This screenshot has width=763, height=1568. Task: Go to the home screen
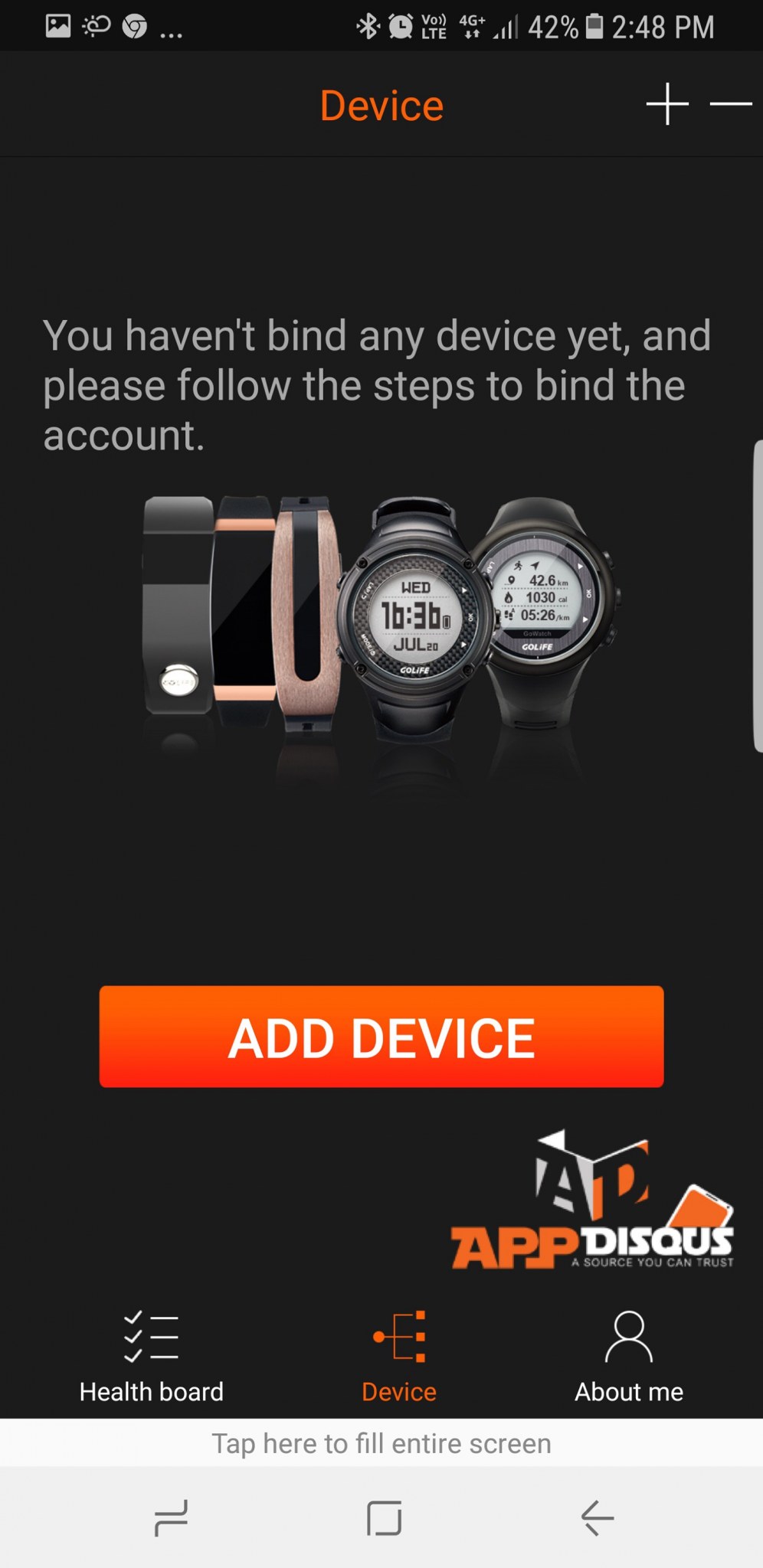tap(384, 1518)
